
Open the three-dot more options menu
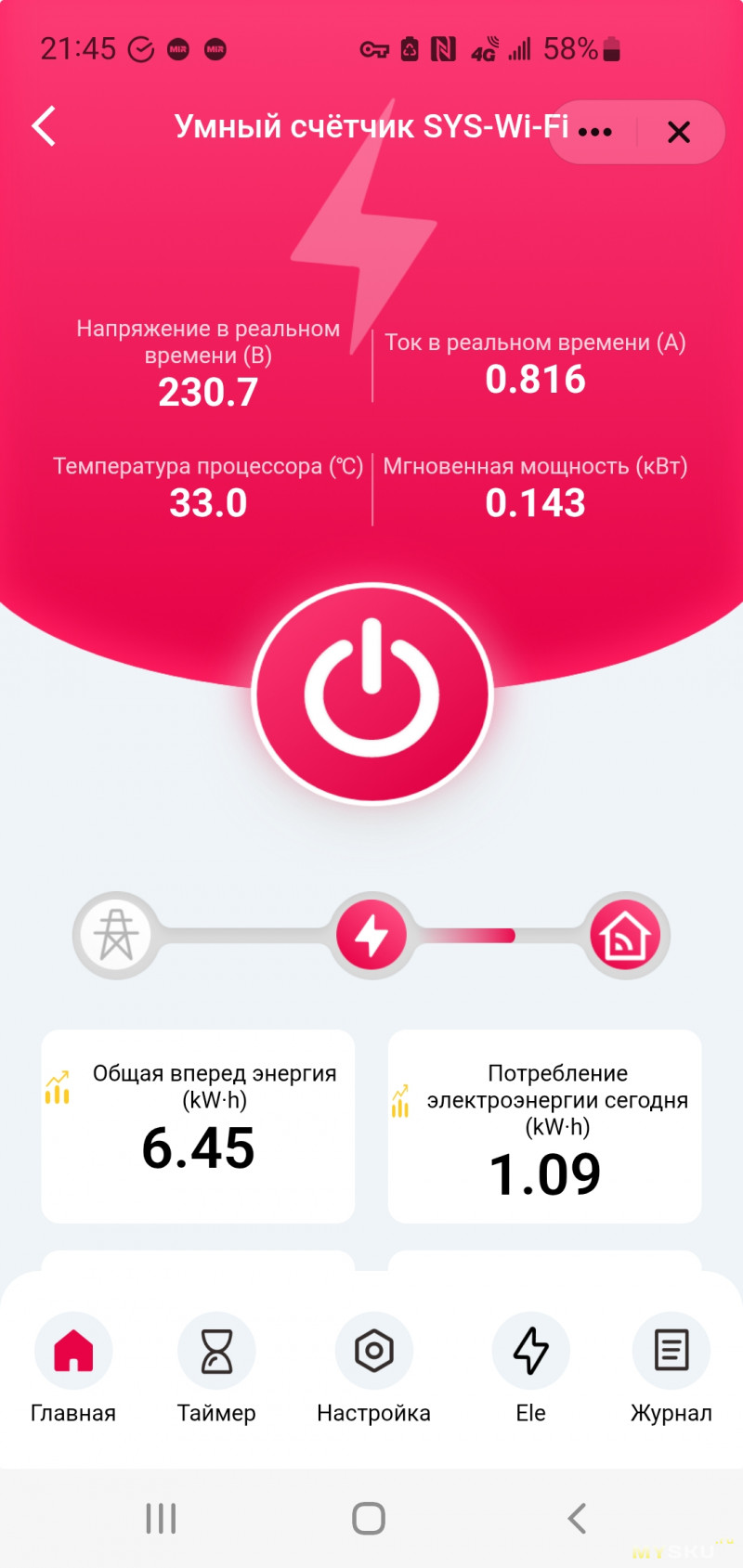(594, 132)
